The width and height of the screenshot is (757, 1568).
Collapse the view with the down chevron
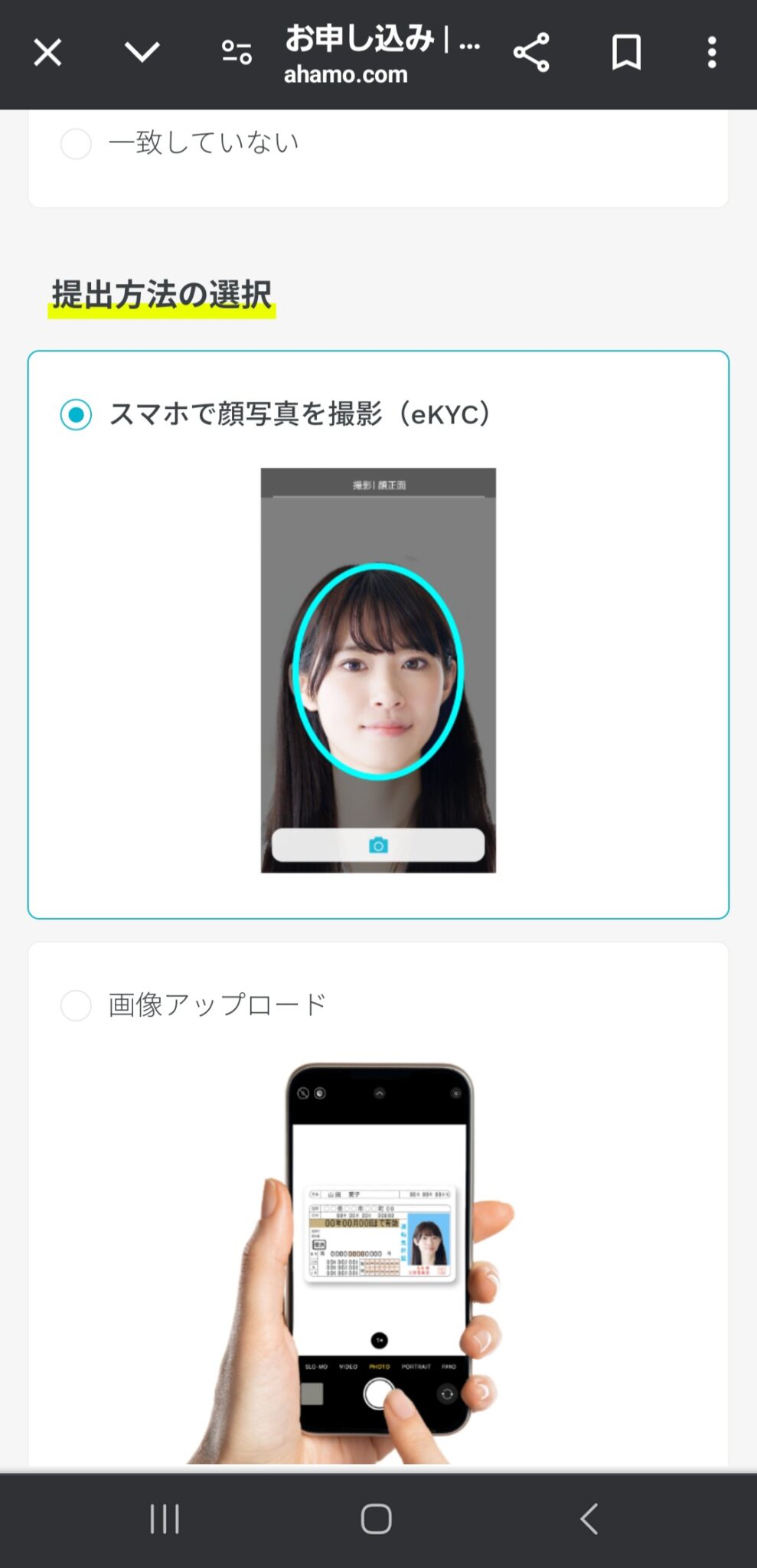click(x=142, y=51)
